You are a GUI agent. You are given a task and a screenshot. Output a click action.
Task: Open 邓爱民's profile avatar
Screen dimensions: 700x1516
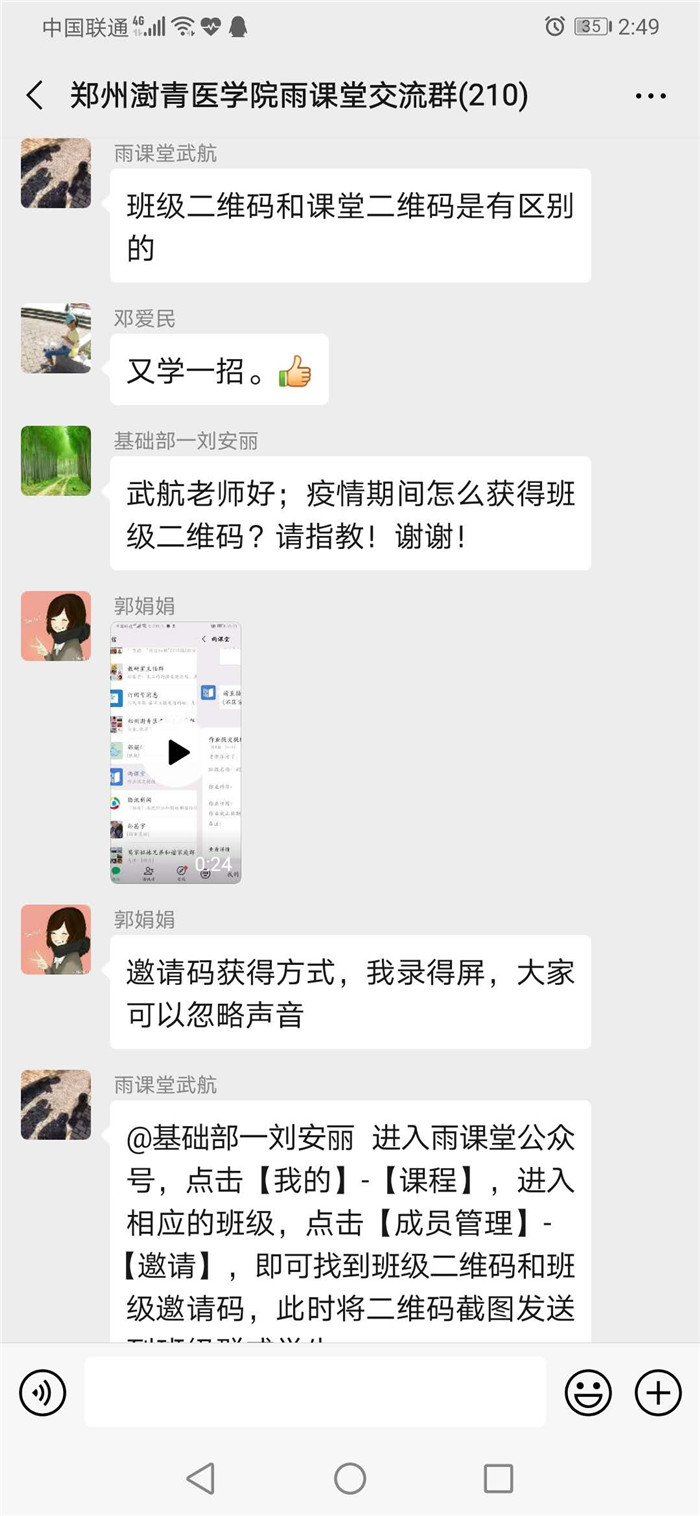tap(56, 338)
